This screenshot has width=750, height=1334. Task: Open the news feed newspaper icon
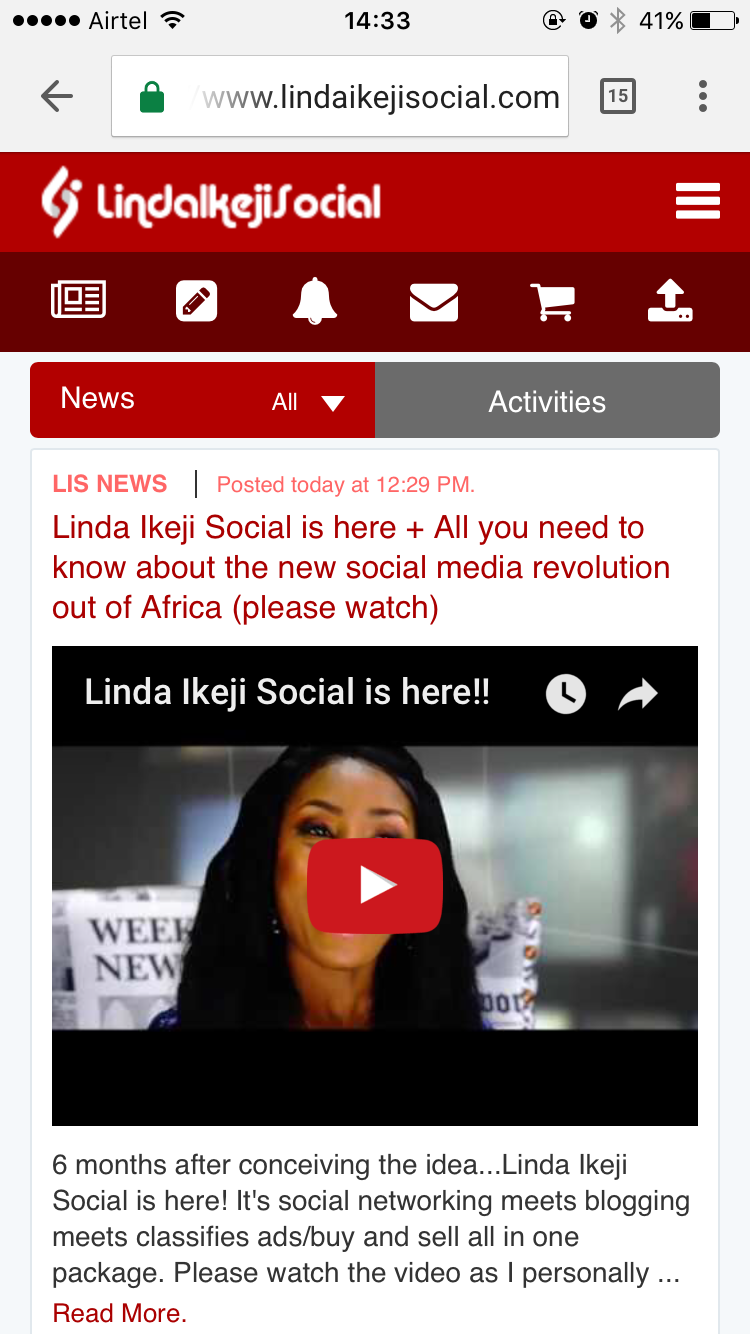click(x=79, y=301)
